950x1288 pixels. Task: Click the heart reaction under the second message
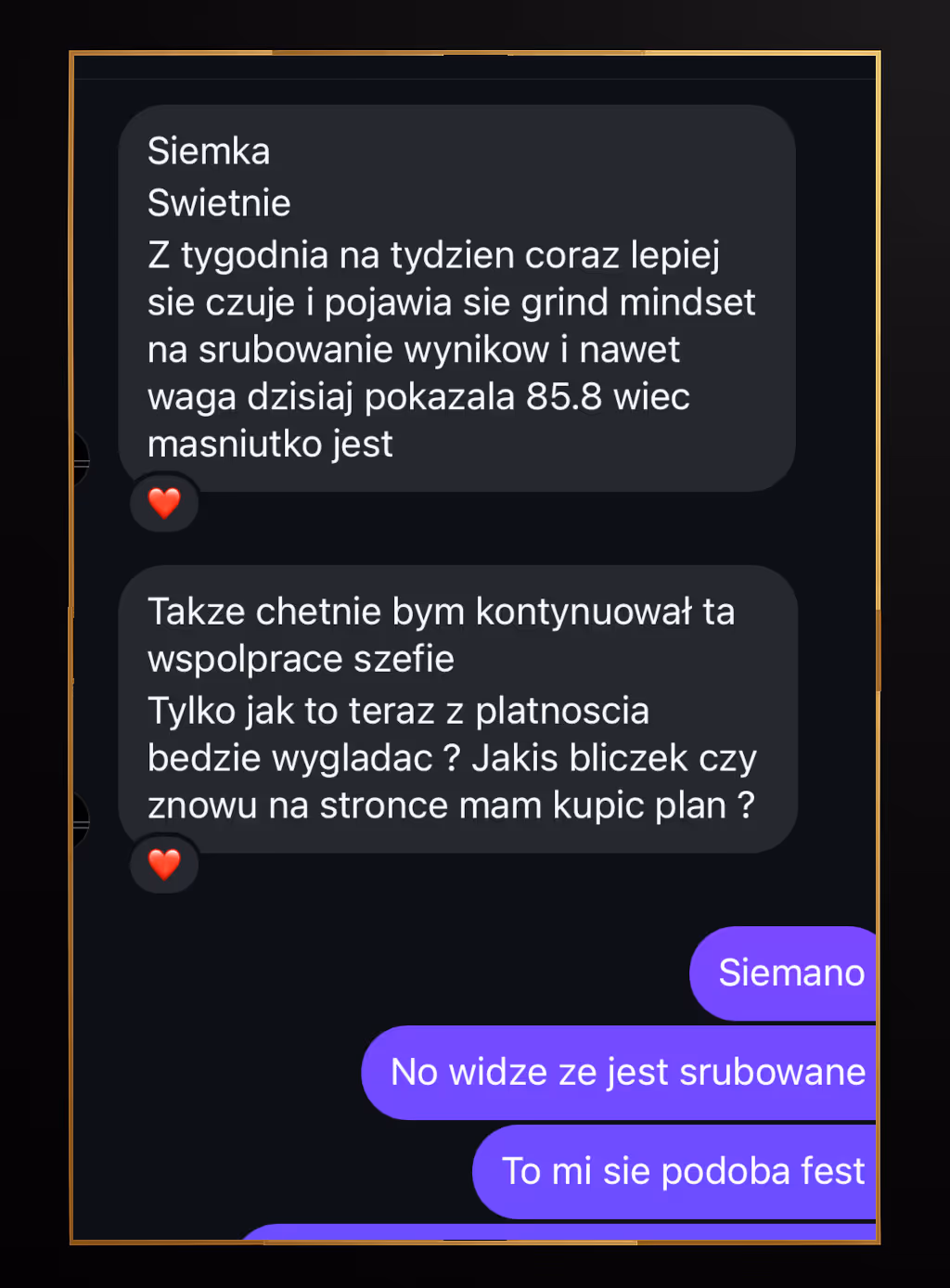pos(164,863)
